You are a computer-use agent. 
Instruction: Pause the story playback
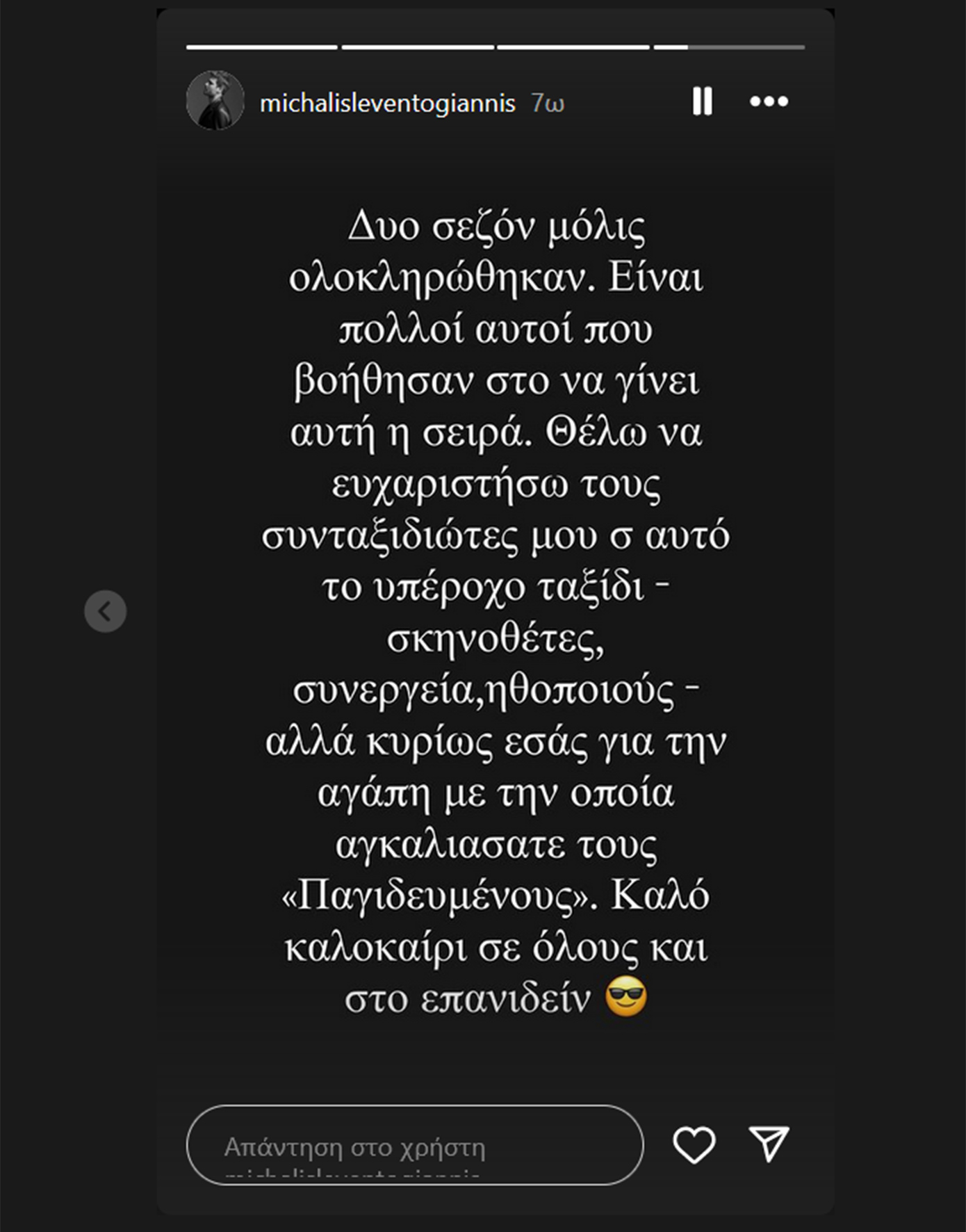pos(702,102)
